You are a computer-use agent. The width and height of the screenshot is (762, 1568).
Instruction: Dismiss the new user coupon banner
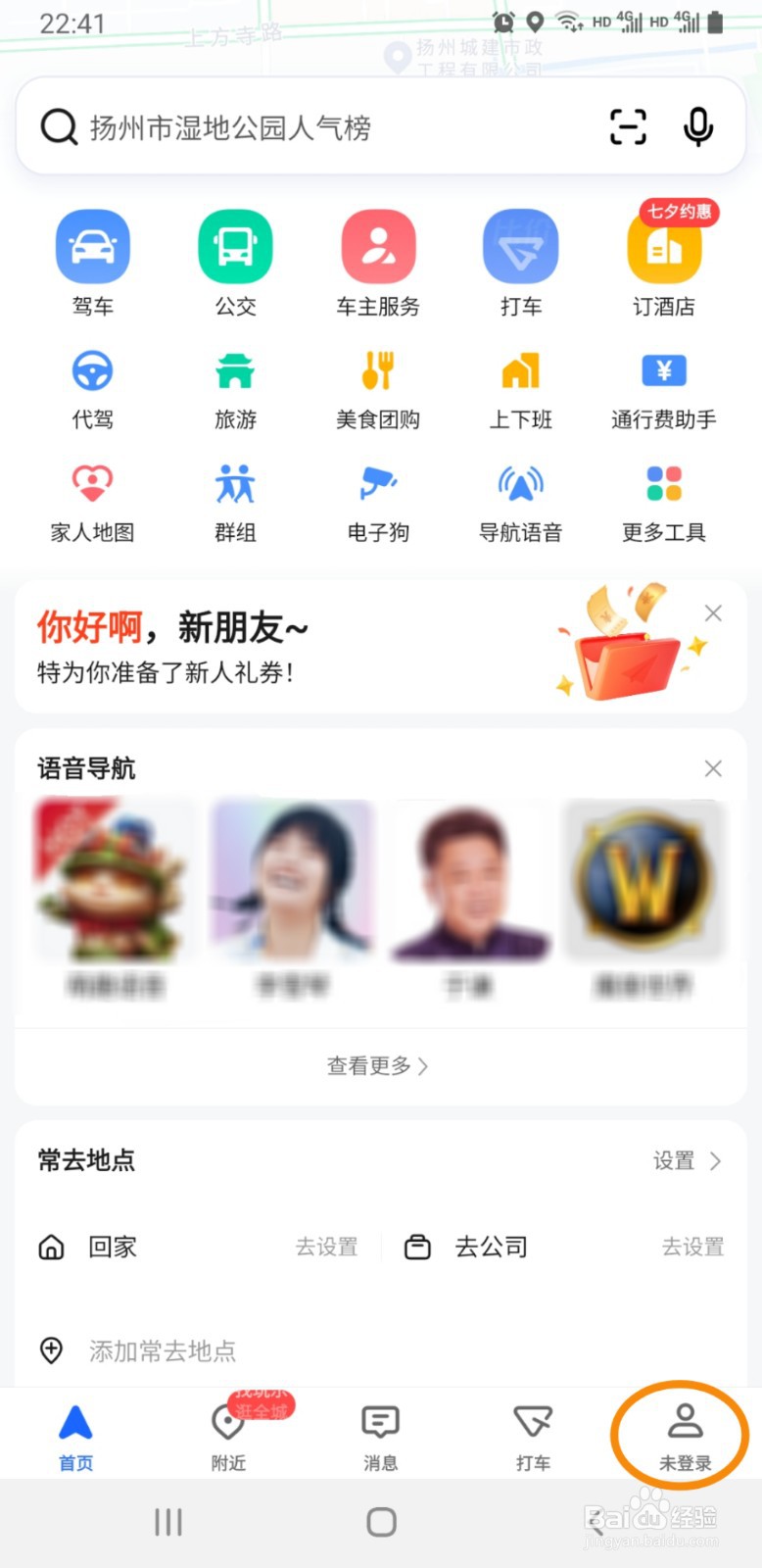(713, 613)
